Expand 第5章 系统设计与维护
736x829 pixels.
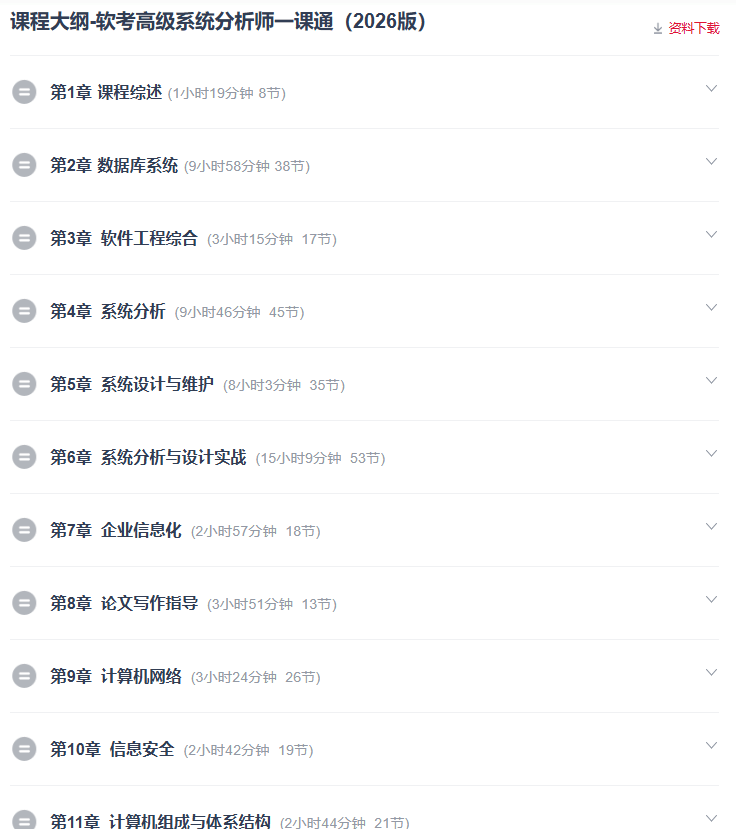[711, 381]
